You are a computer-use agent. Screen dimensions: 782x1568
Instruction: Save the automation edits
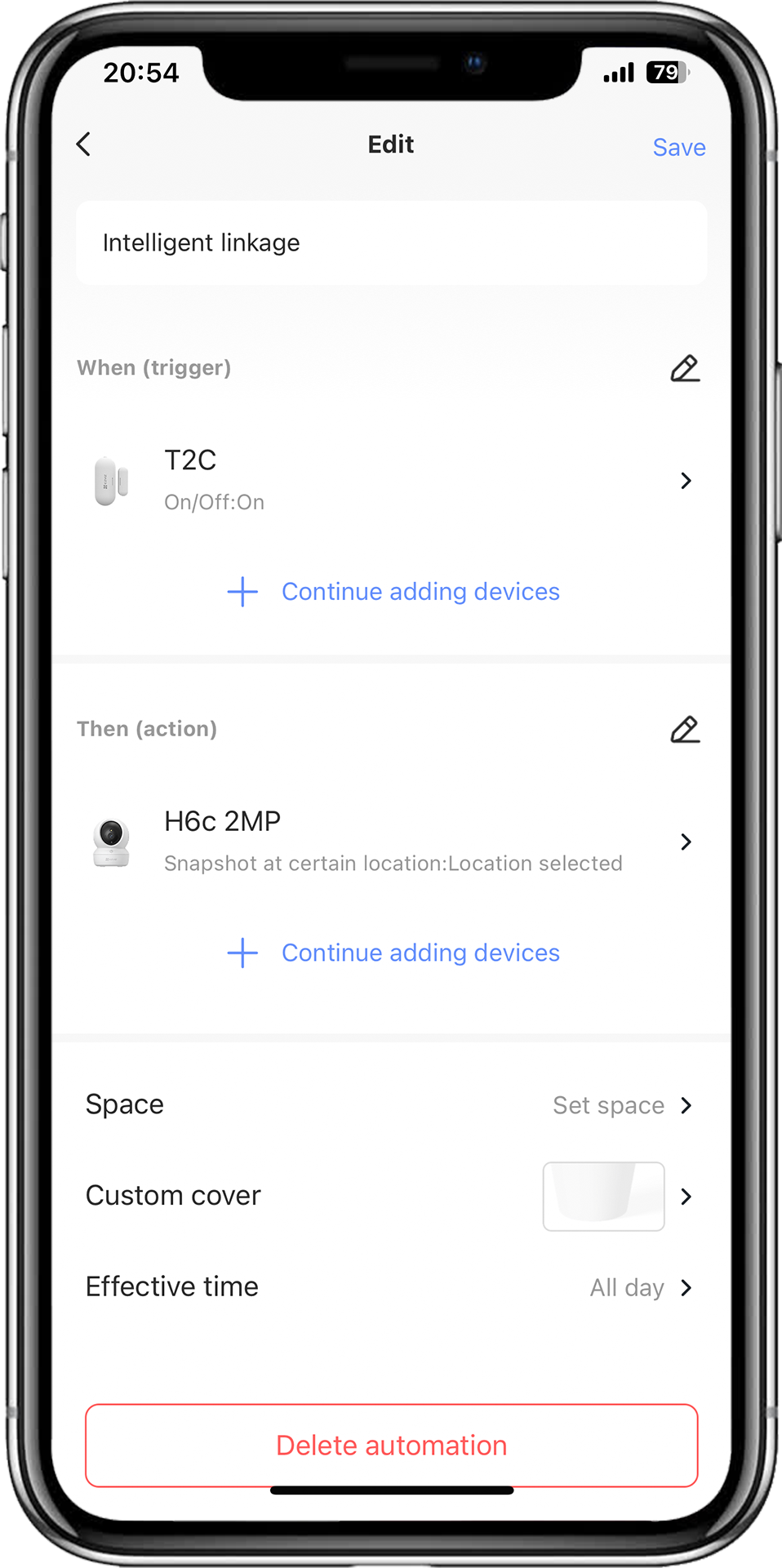[678, 147]
